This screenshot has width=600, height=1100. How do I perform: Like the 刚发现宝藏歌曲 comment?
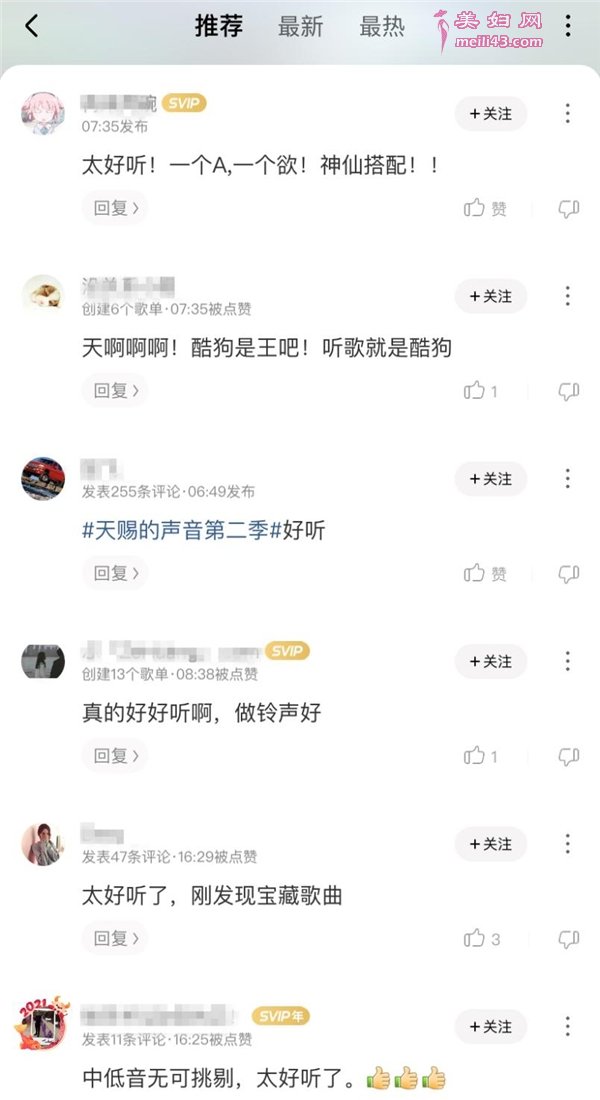(482, 939)
